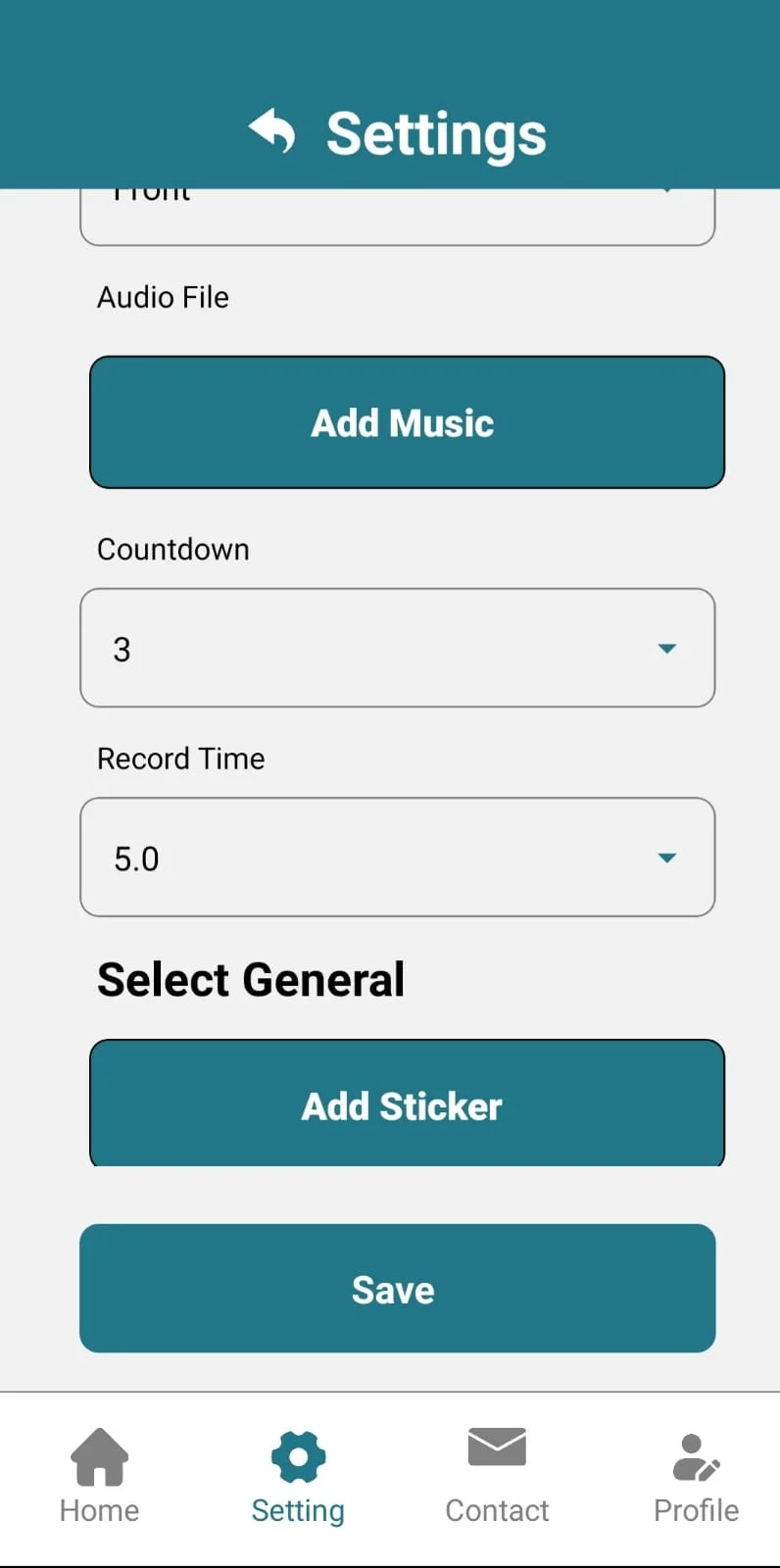Switch to the Home tab
The width and height of the screenshot is (780, 1568).
[99, 1477]
